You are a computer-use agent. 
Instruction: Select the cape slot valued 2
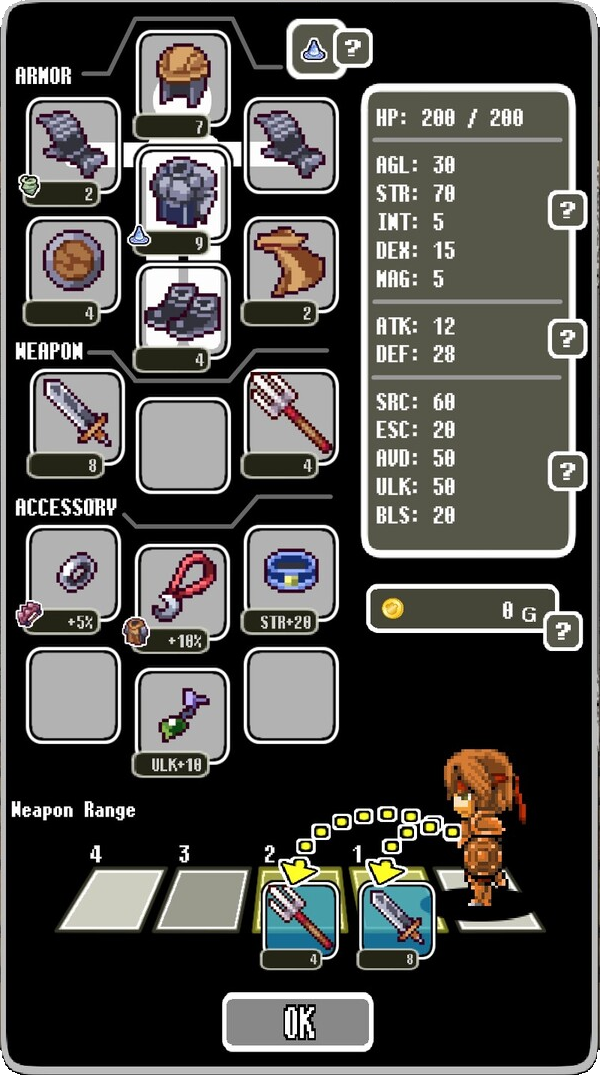coord(291,262)
